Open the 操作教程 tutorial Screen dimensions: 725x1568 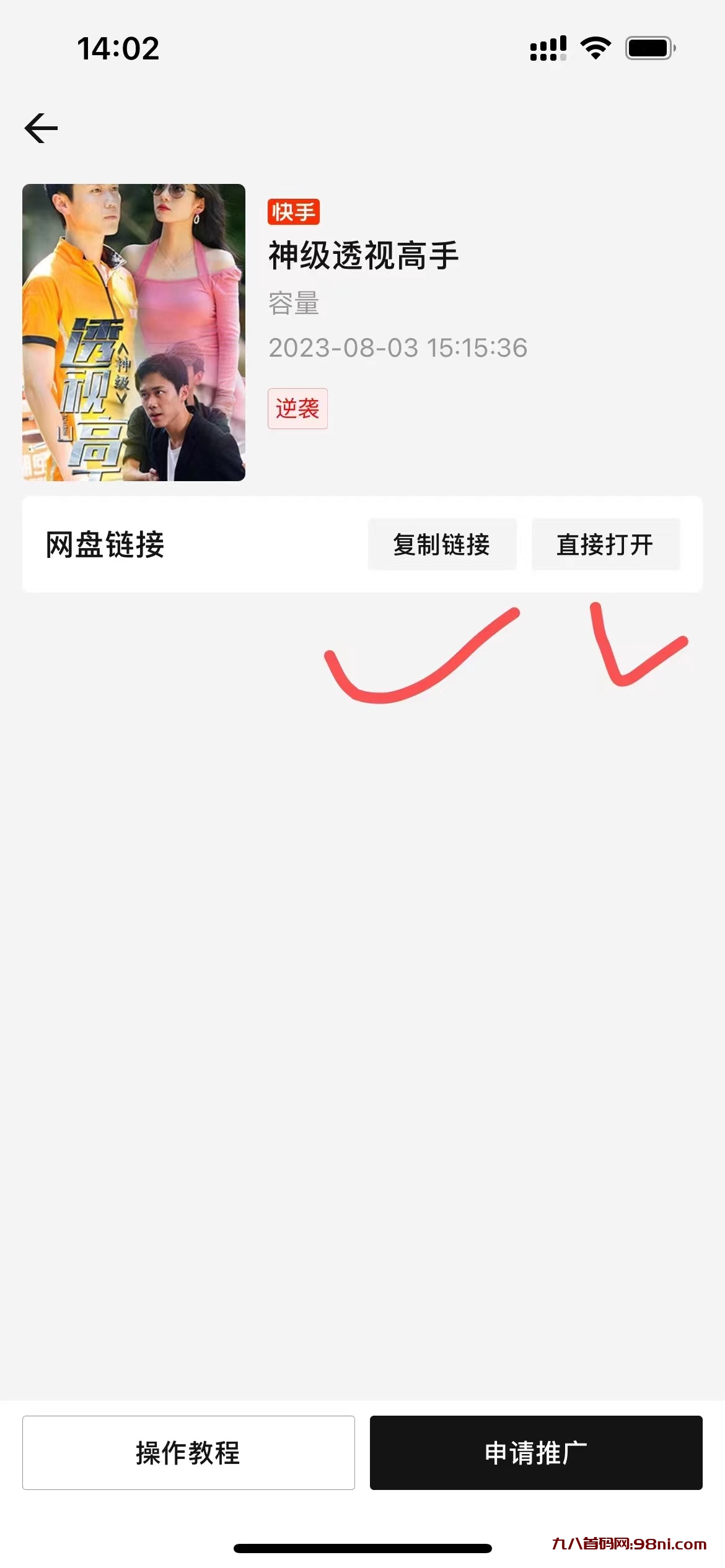pos(188,1452)
